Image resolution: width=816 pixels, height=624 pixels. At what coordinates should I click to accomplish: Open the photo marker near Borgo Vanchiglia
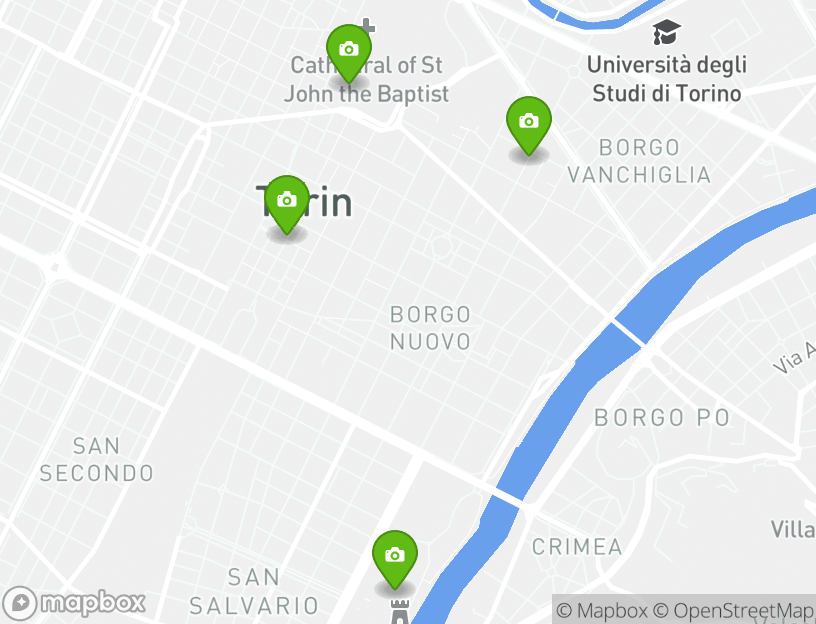coord(529,122)
